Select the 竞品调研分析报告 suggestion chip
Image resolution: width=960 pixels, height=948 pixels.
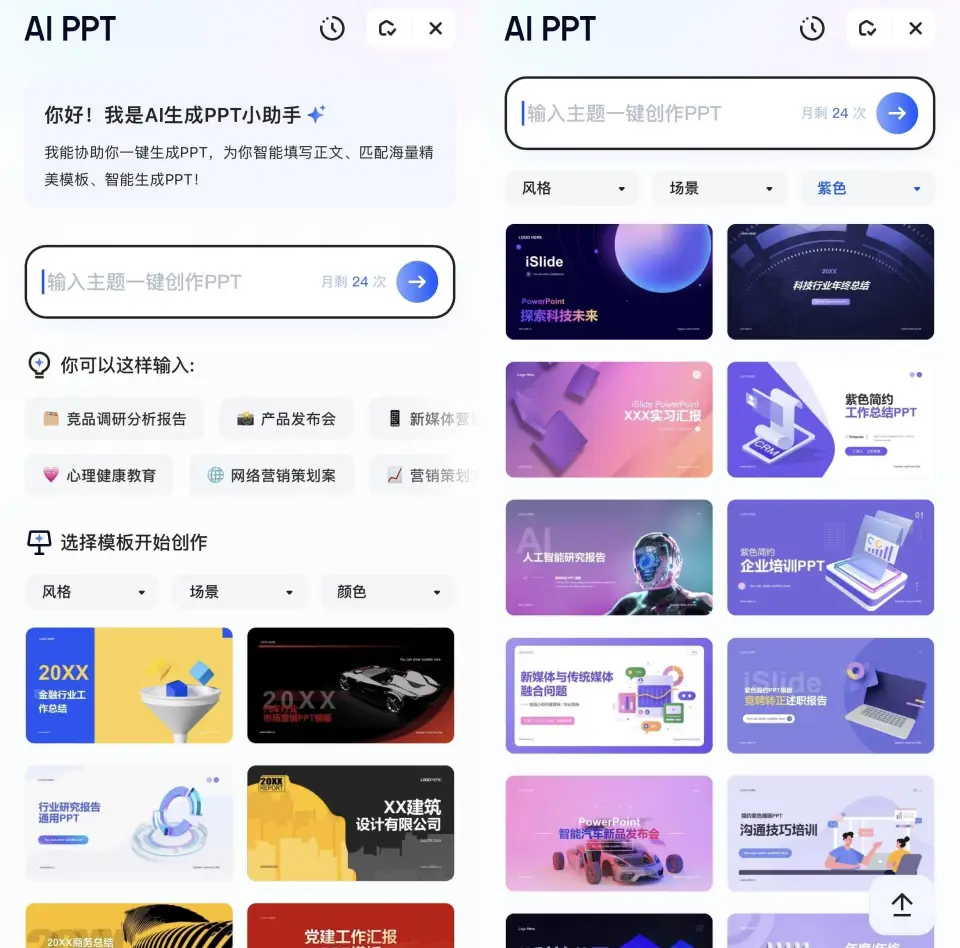(x=114, y=419)
